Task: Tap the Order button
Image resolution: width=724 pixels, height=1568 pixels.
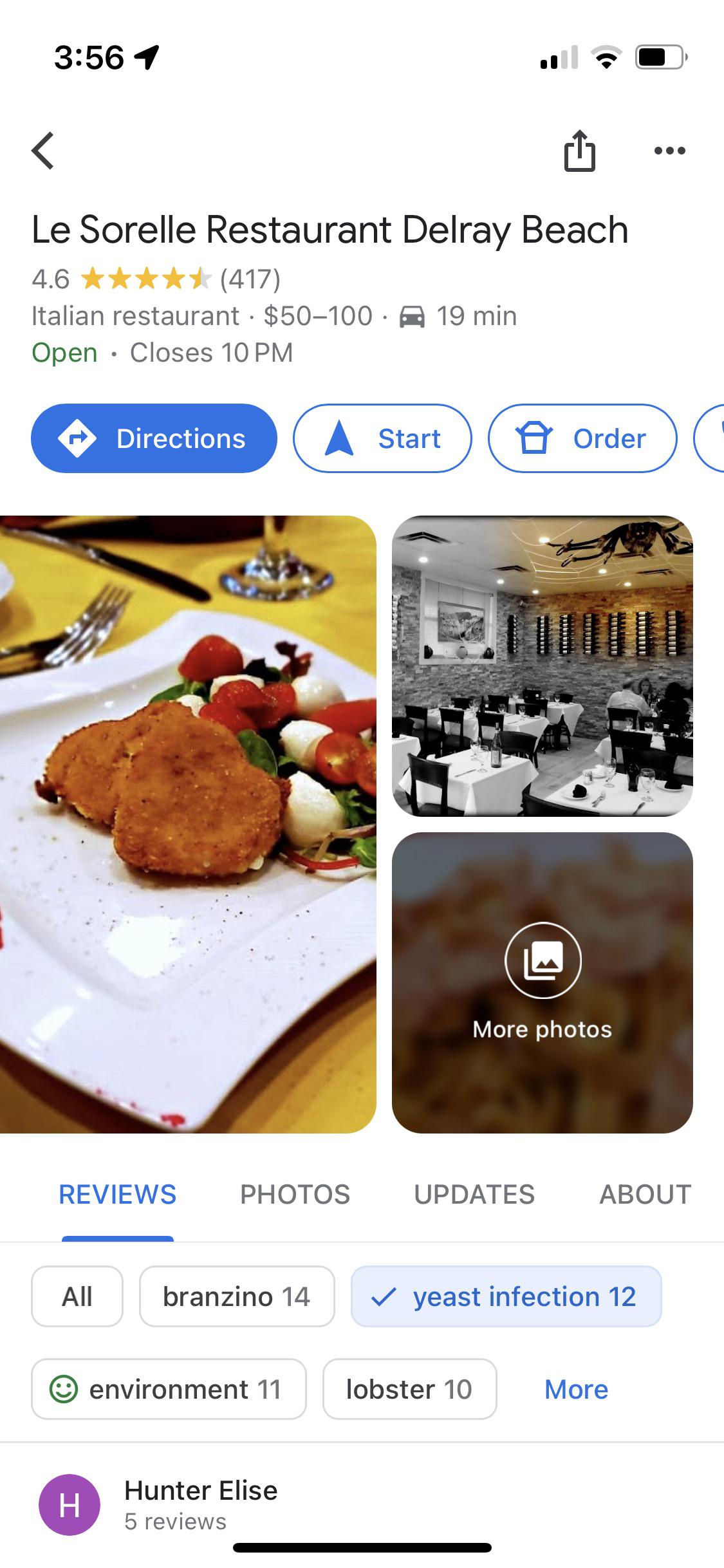Action: pyautogui.click(x=582, y=438)
